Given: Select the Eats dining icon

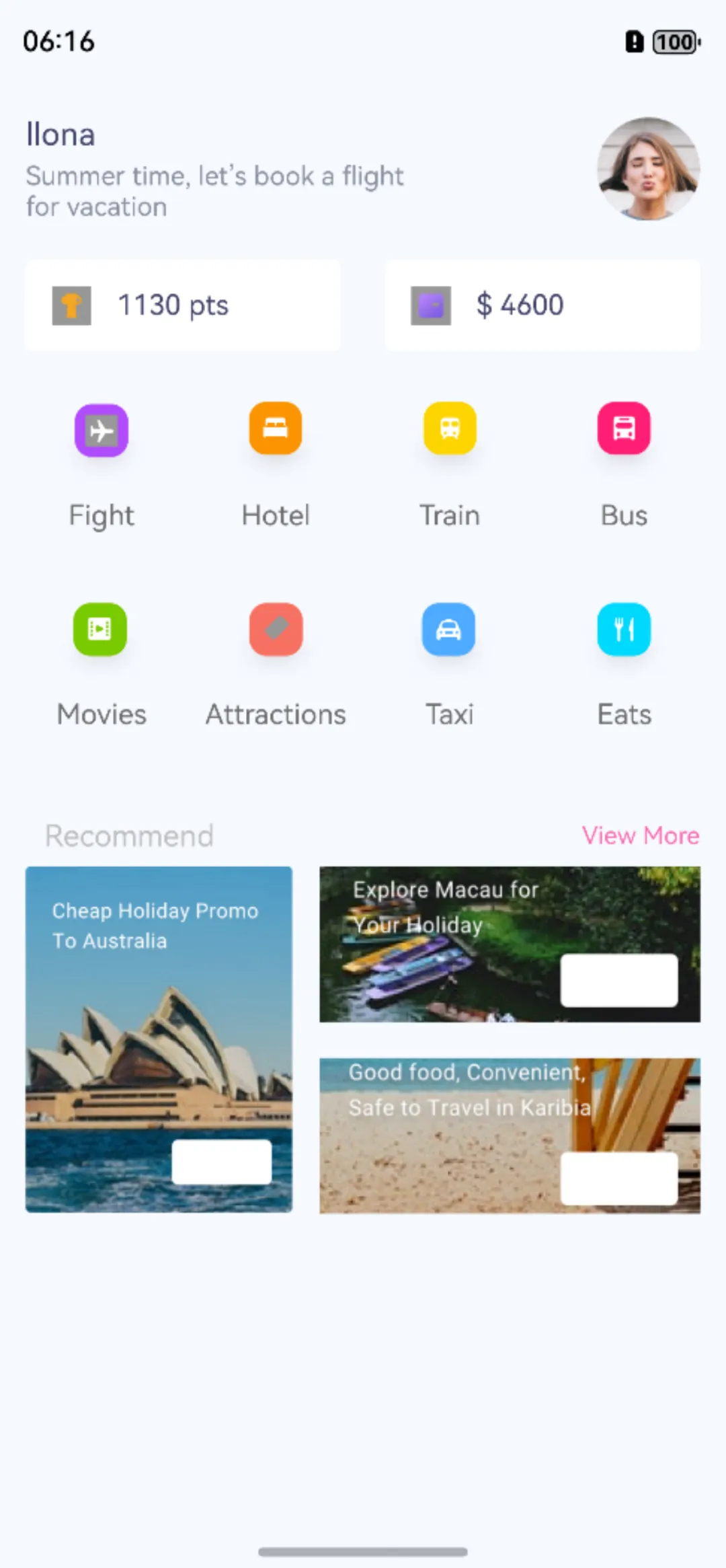Looking at the screenshot, I should (x=623, y=629).
